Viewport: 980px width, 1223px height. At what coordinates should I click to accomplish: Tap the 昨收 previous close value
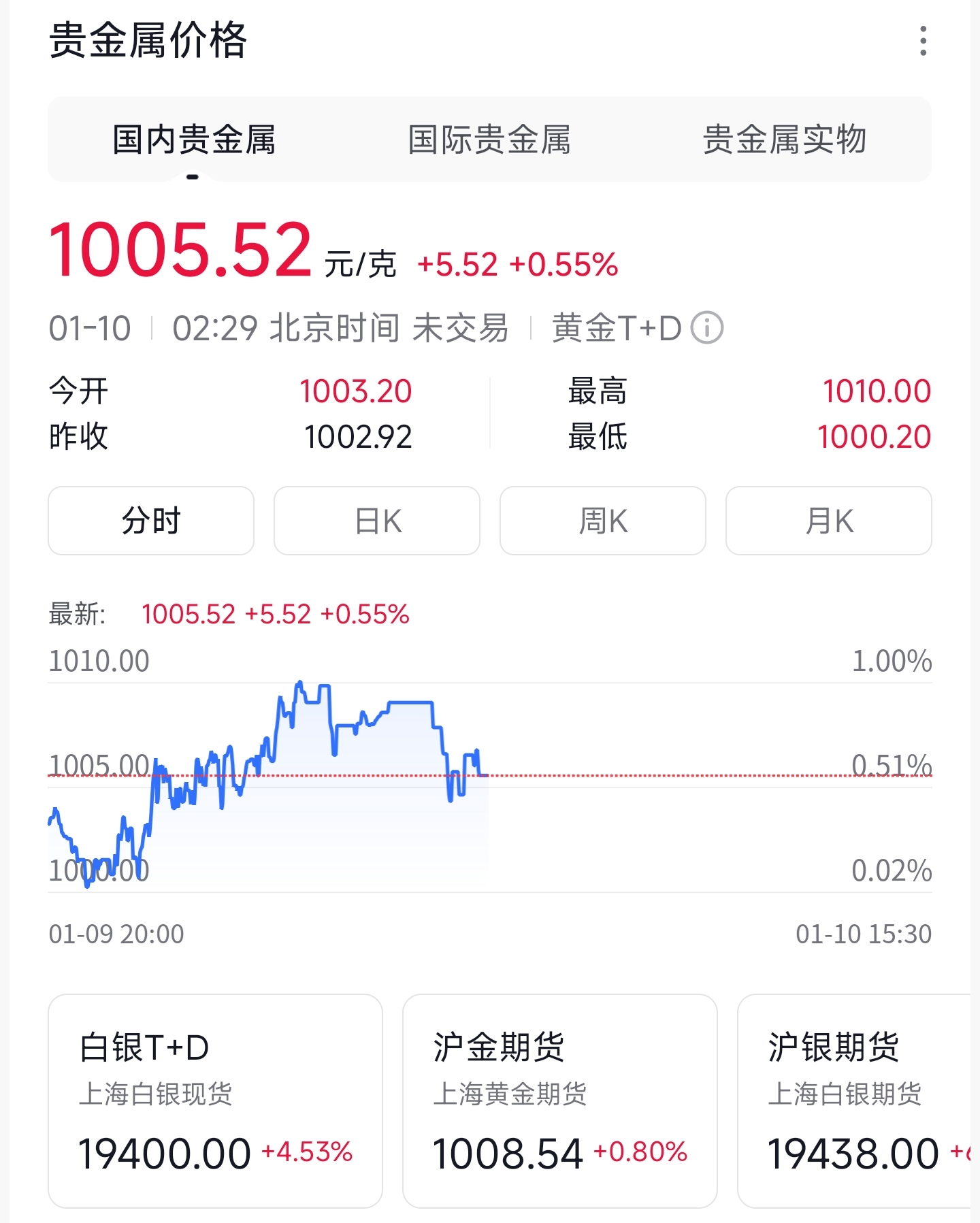click(x=357, y=438)
